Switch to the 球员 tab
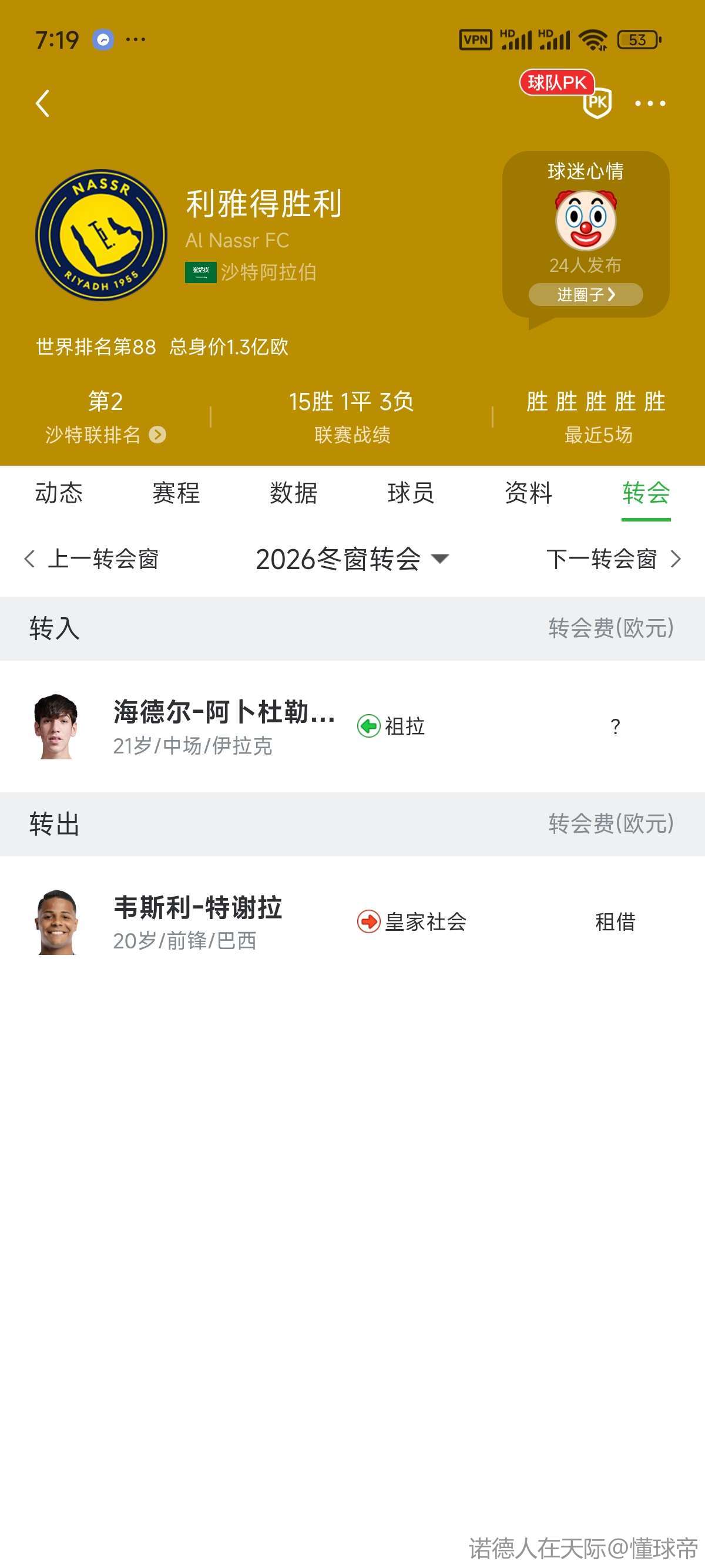 [x=411, y=493]
